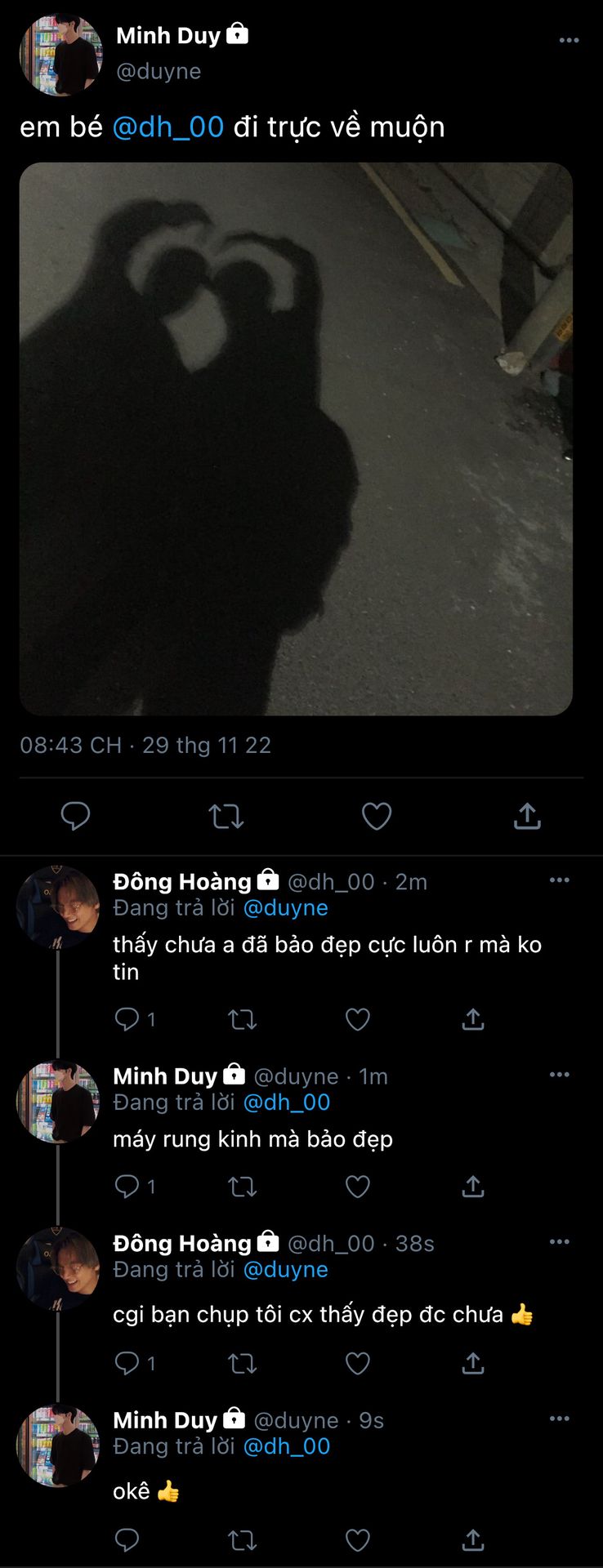603x1568 pixels.
Task: Retweet the reply "cgi bạn chụp tôi cx thấy đẹp"
Action: click(242, 1363)
